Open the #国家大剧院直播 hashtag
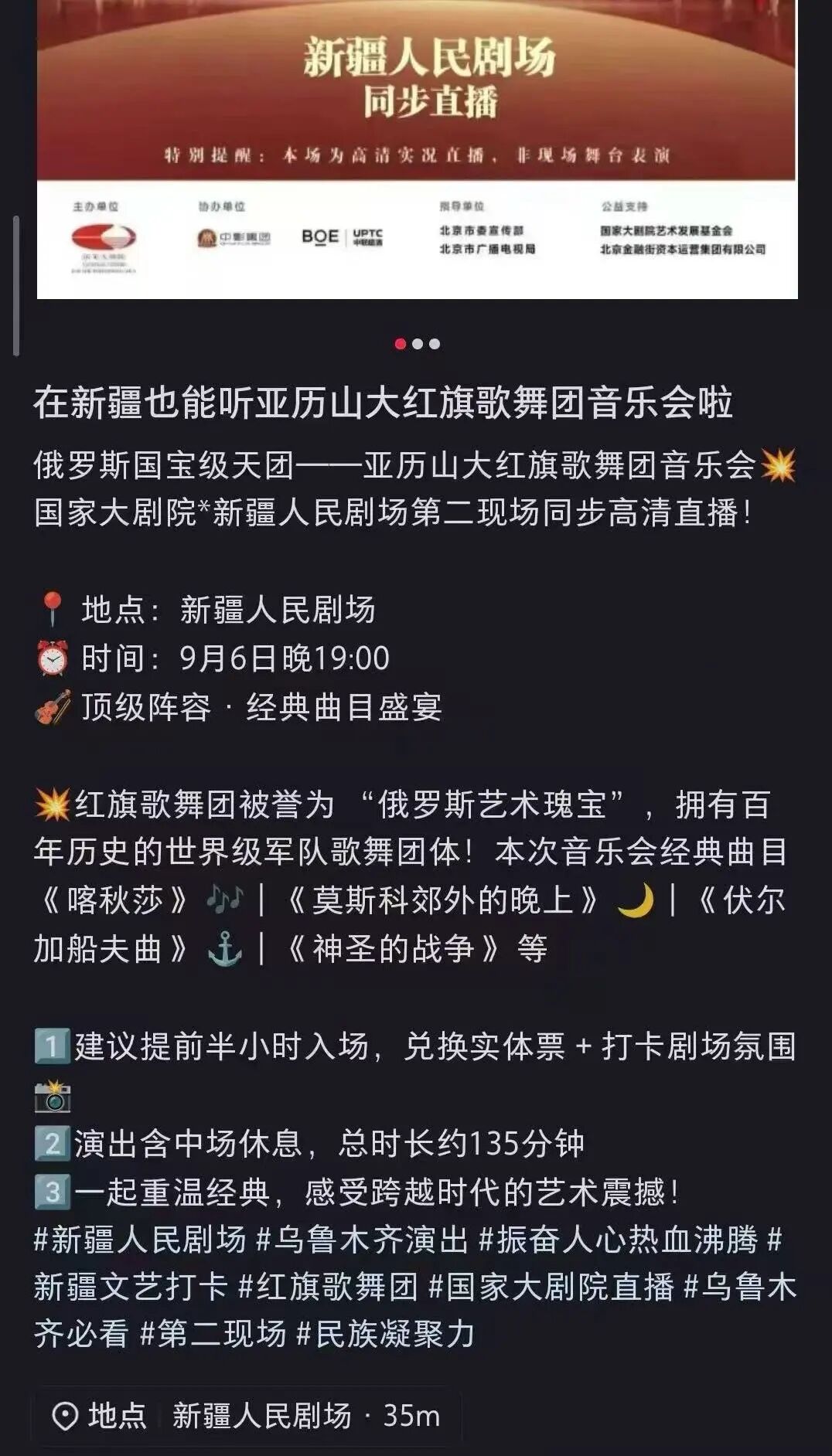Viewport: 832px width, 1456px height. (551, 1287)
